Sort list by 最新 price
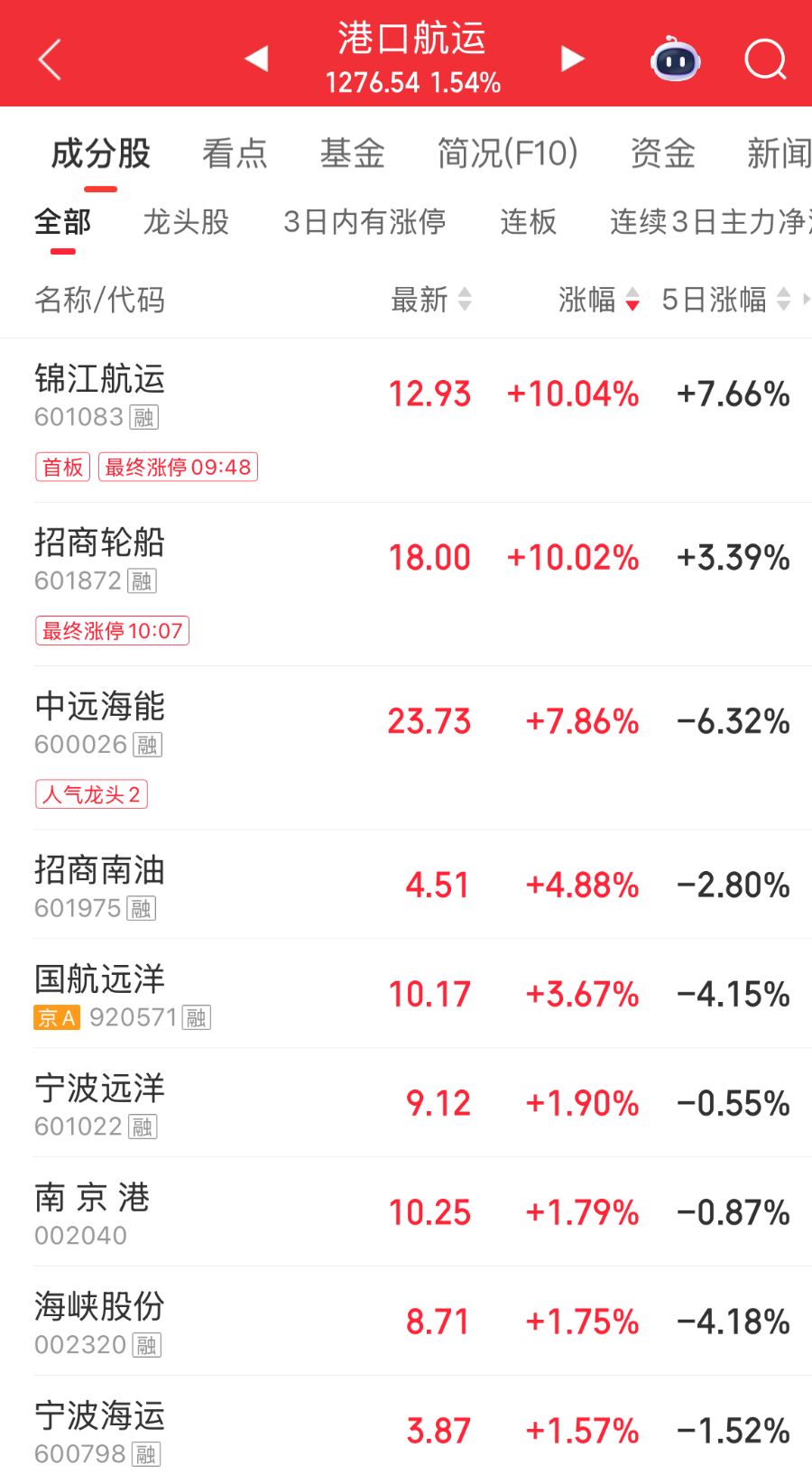Viewport: 812px width, 1484px height. tap(430, 300)
